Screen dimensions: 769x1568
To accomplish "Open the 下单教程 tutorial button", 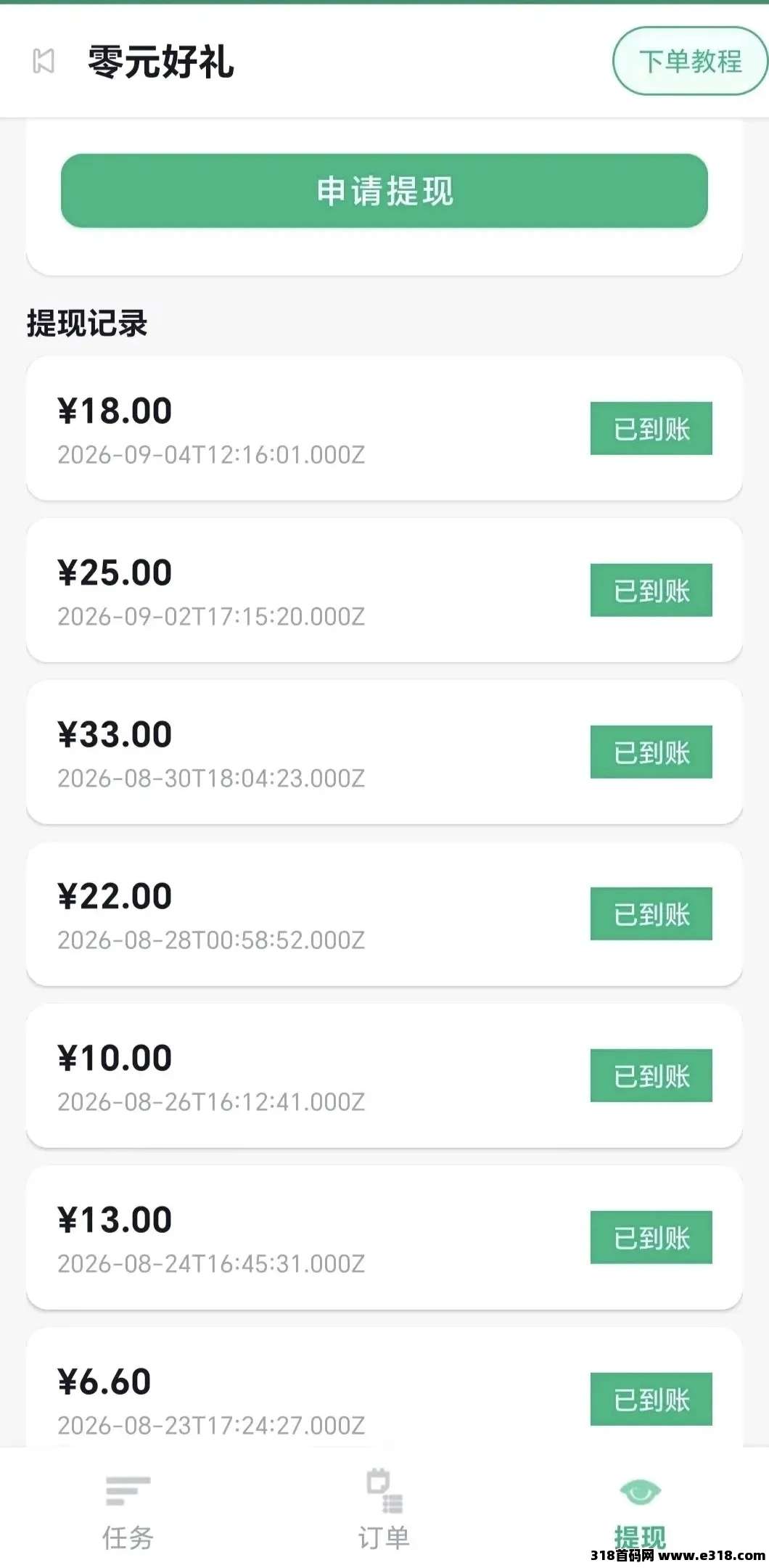I will pyautogui.click(x=690, y=61).
